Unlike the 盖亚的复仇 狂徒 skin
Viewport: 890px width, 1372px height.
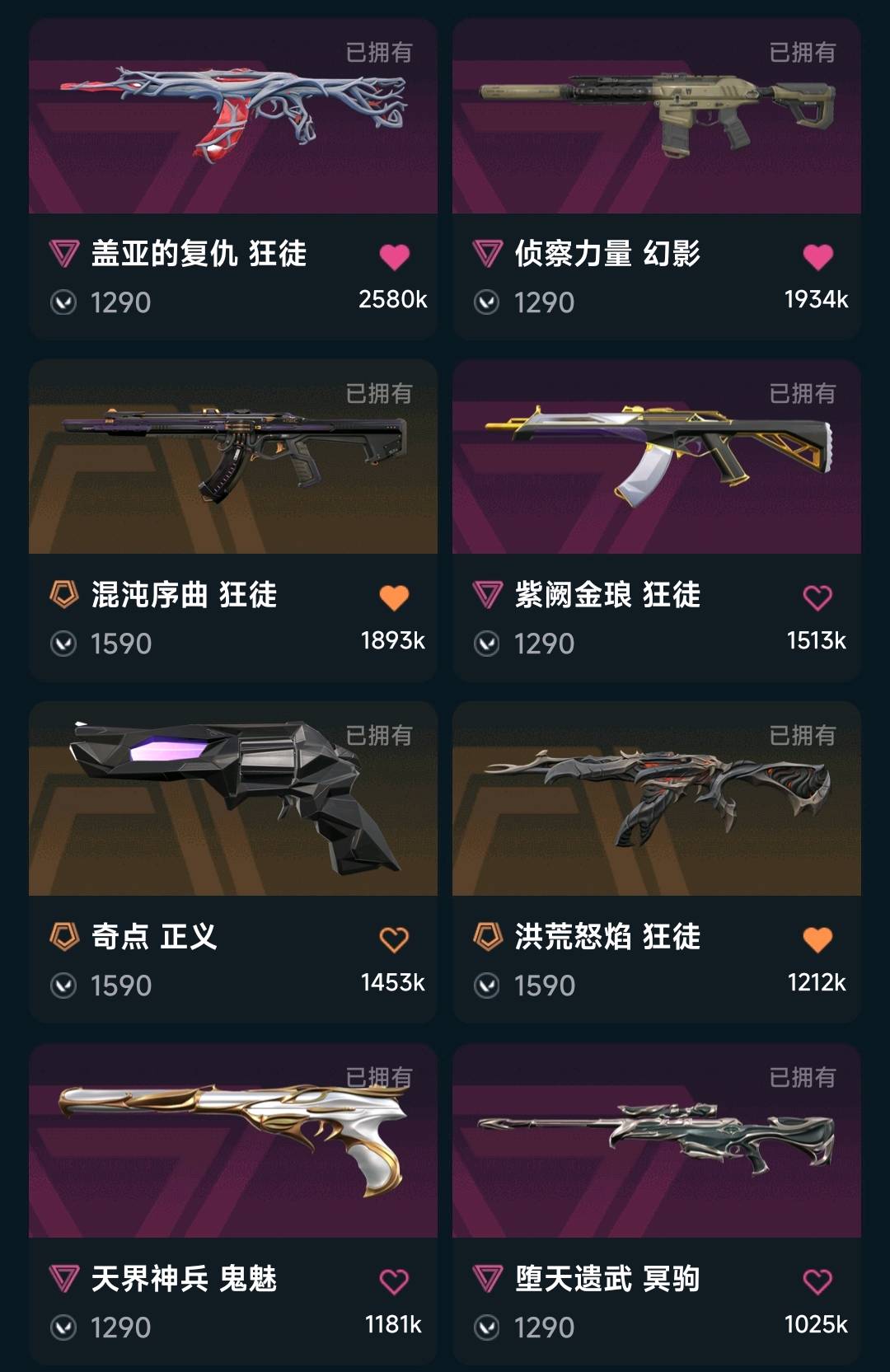click(x=394, y=257)
